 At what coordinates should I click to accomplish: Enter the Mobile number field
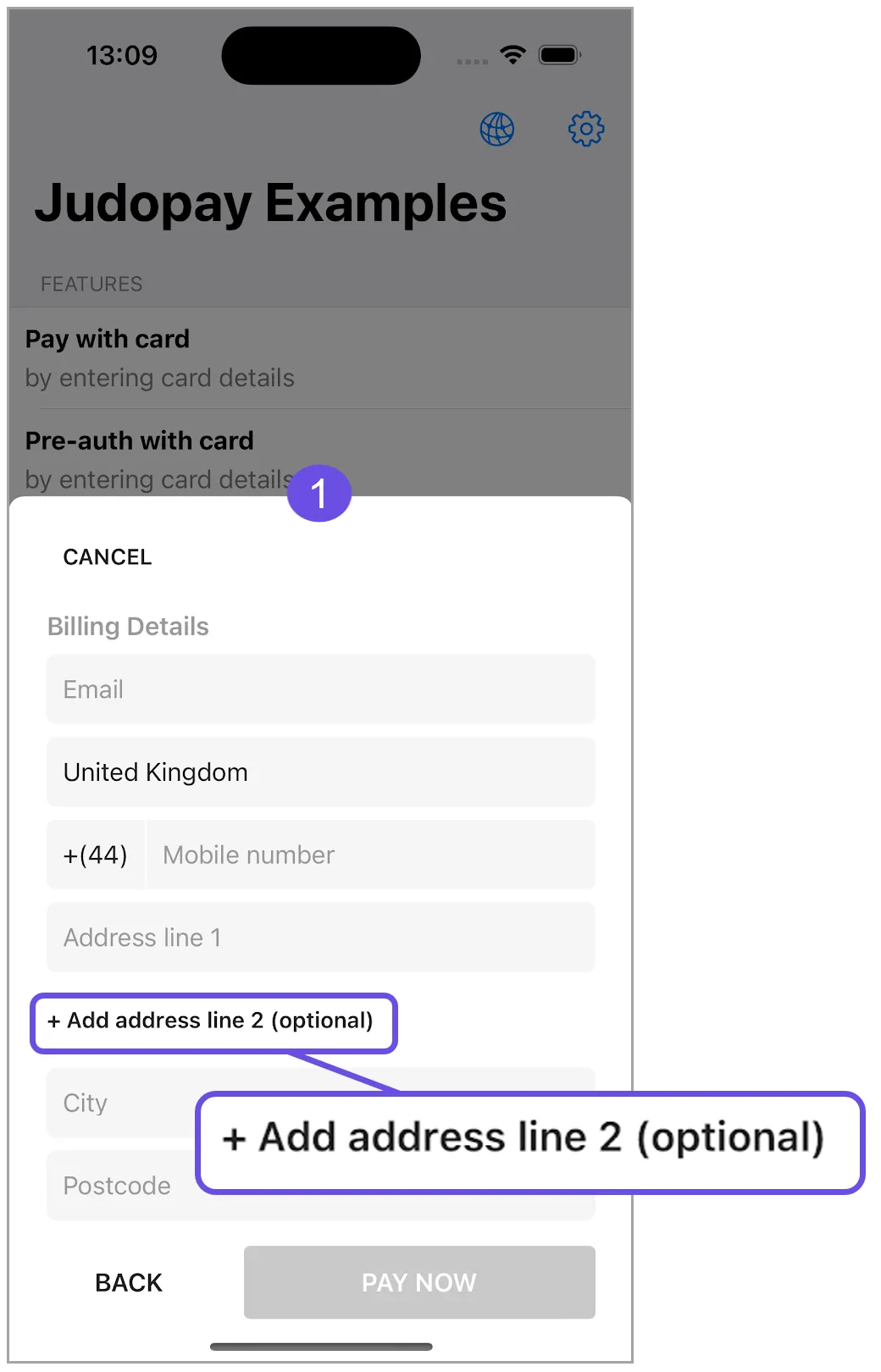click(370, 855)
